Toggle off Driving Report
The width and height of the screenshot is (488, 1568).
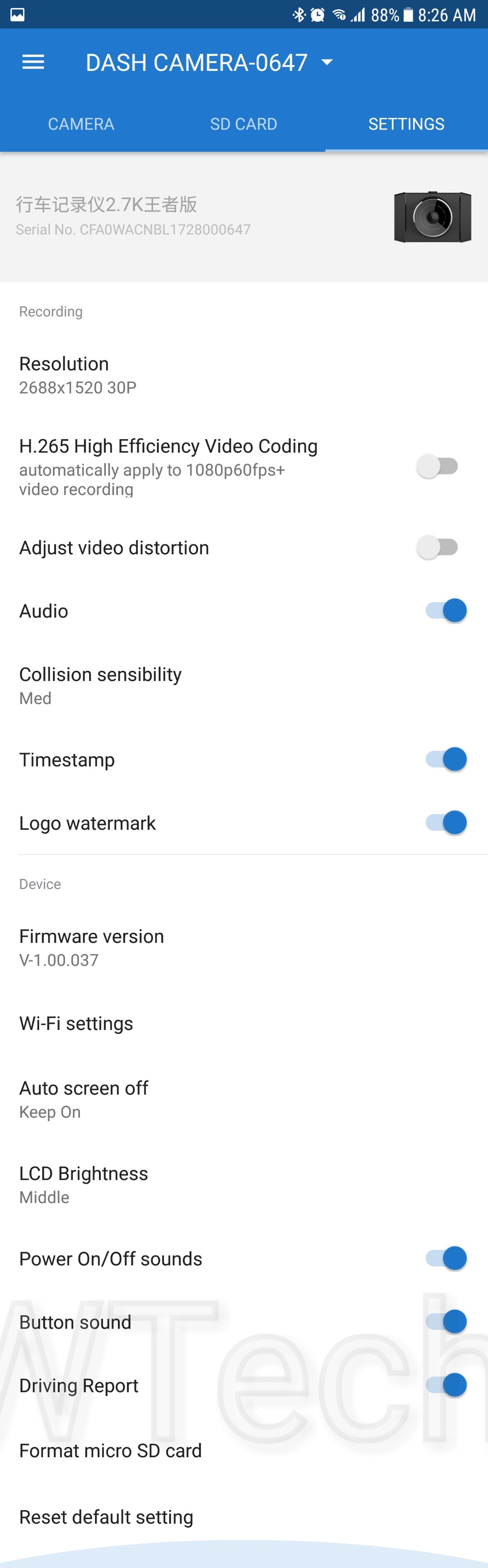pyautogui.click(x=446, y=1385)
